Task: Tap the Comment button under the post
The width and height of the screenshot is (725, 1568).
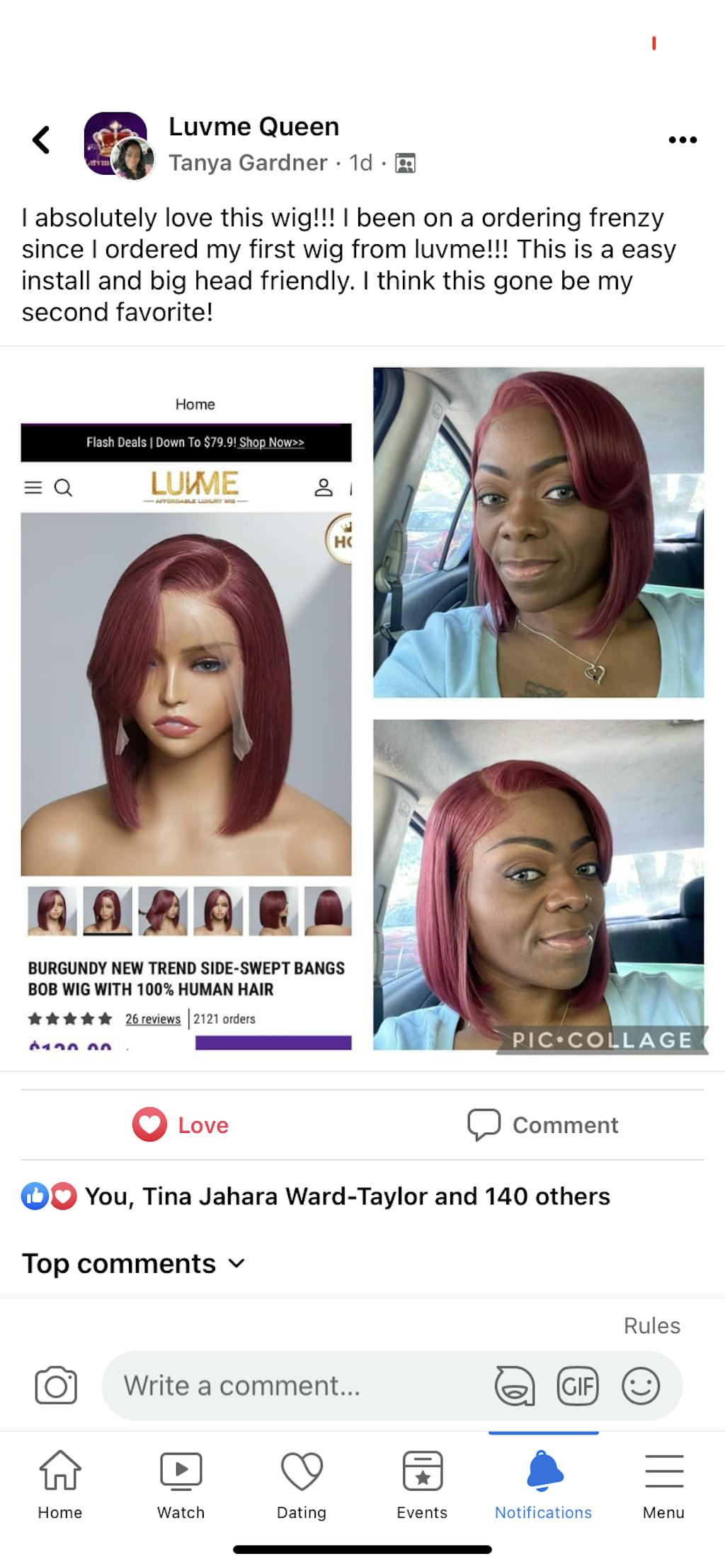Action: click(x=543, y=1124)
